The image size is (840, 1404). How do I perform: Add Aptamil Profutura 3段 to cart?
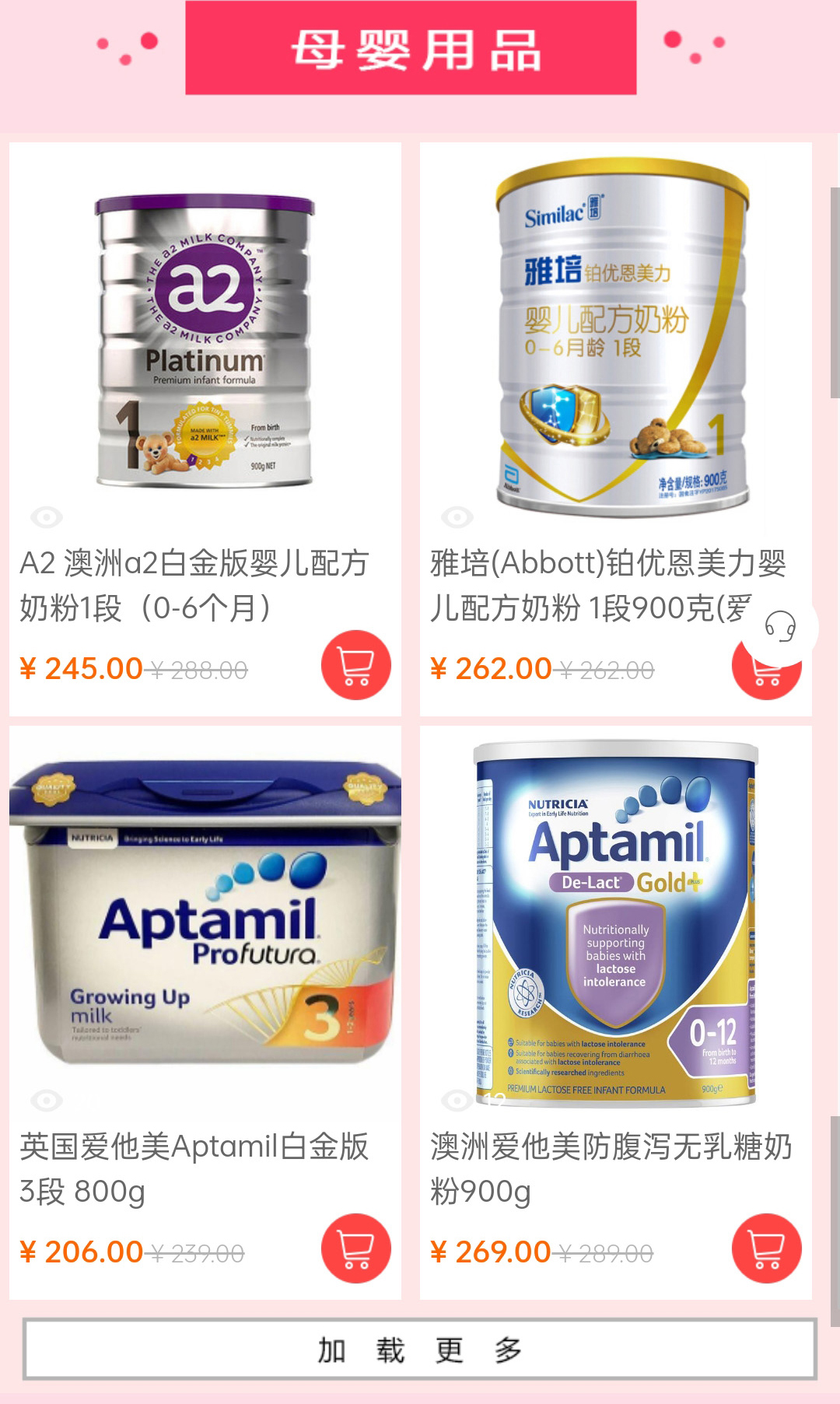point(355,1248)
